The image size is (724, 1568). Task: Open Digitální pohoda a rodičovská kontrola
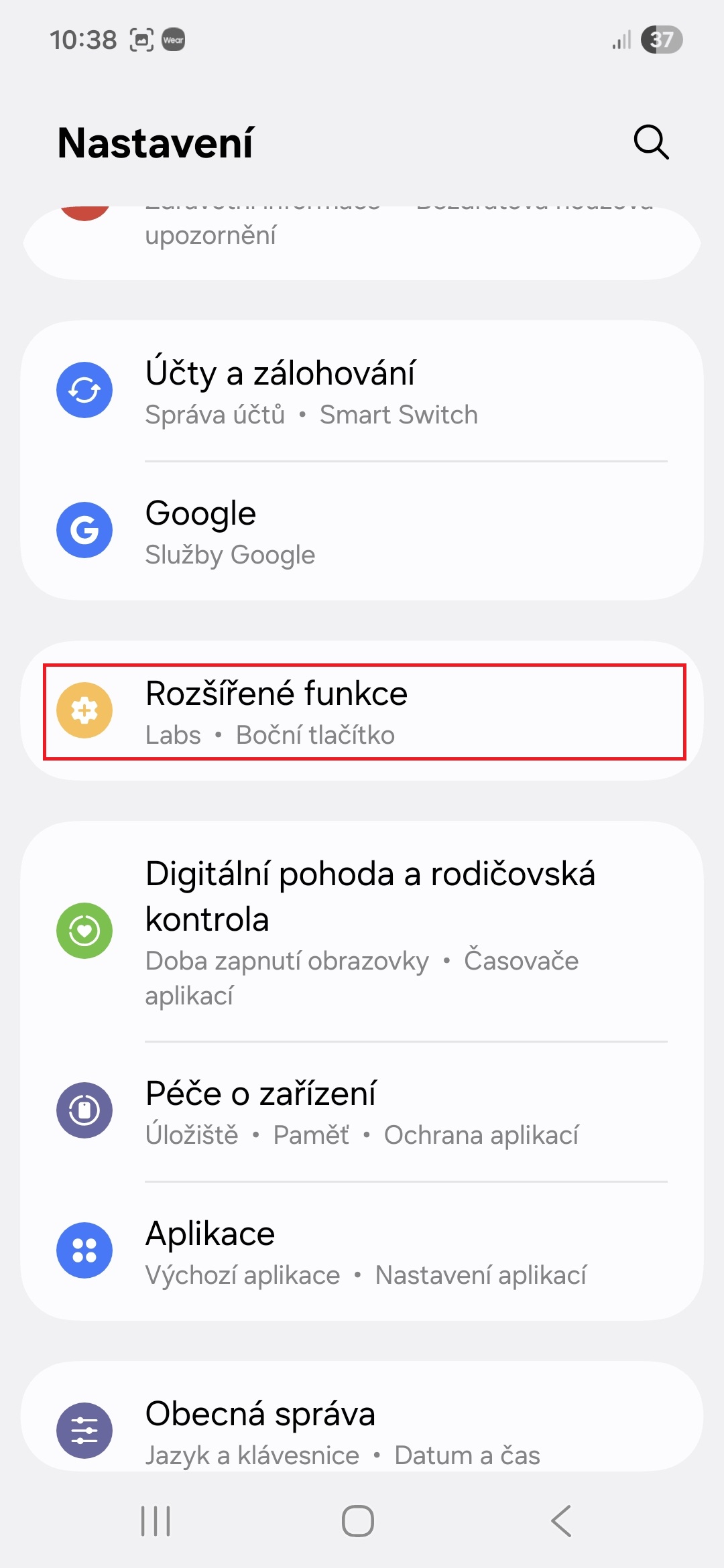click(362, 931)
